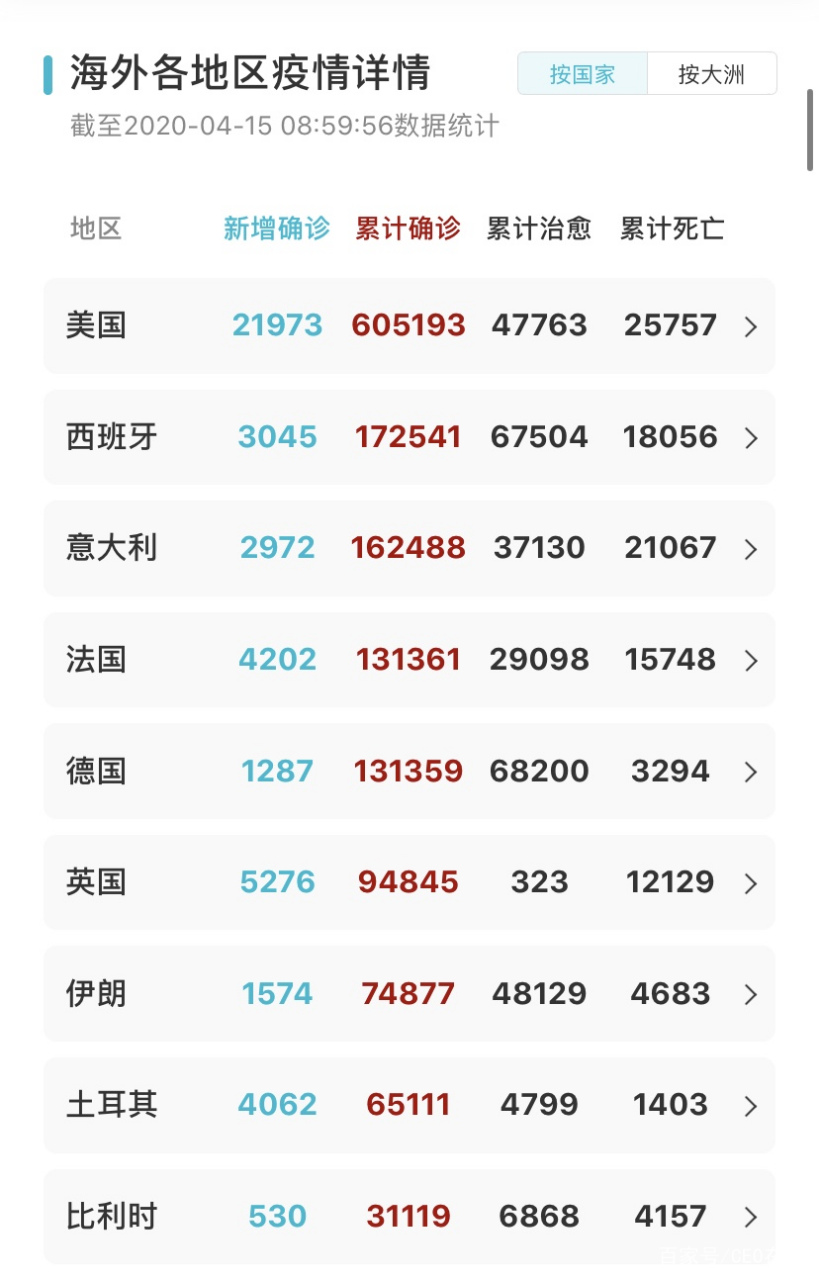
Task: Sort by 累计确诊 column
Action: coord(408,227)
